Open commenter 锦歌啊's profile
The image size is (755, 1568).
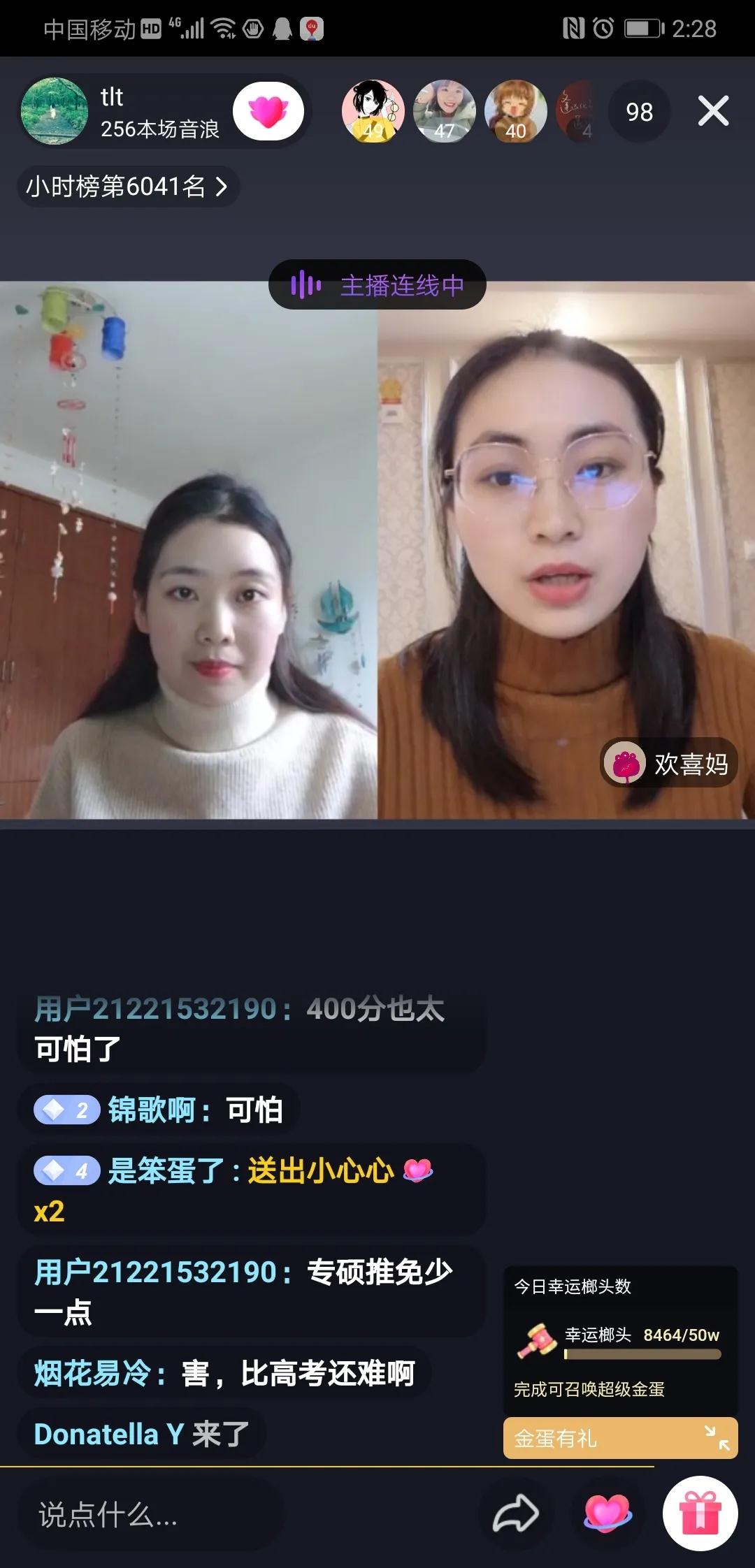pyautogui.click(x=151, y=1110)
